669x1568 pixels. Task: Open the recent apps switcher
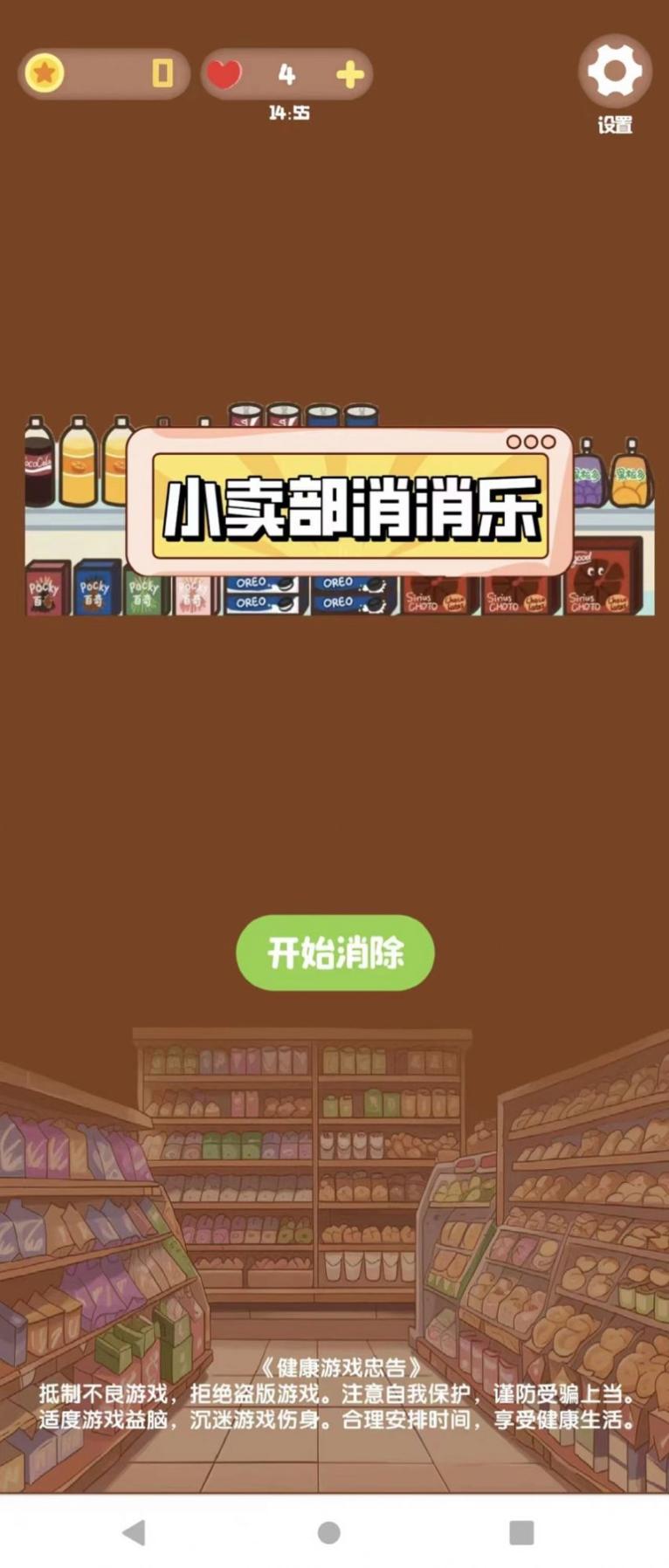[x=521, y=1532]
